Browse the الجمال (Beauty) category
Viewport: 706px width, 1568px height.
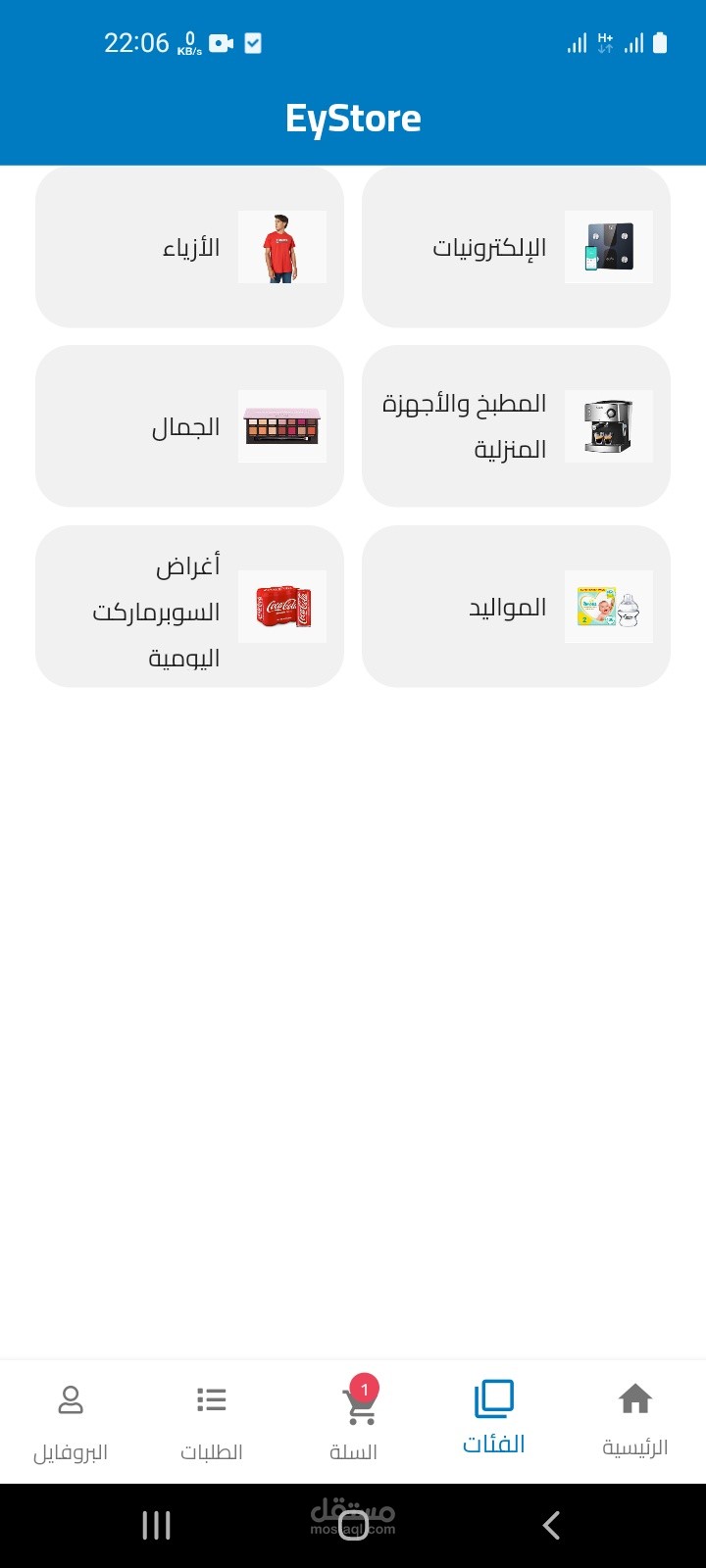point(189,426)
